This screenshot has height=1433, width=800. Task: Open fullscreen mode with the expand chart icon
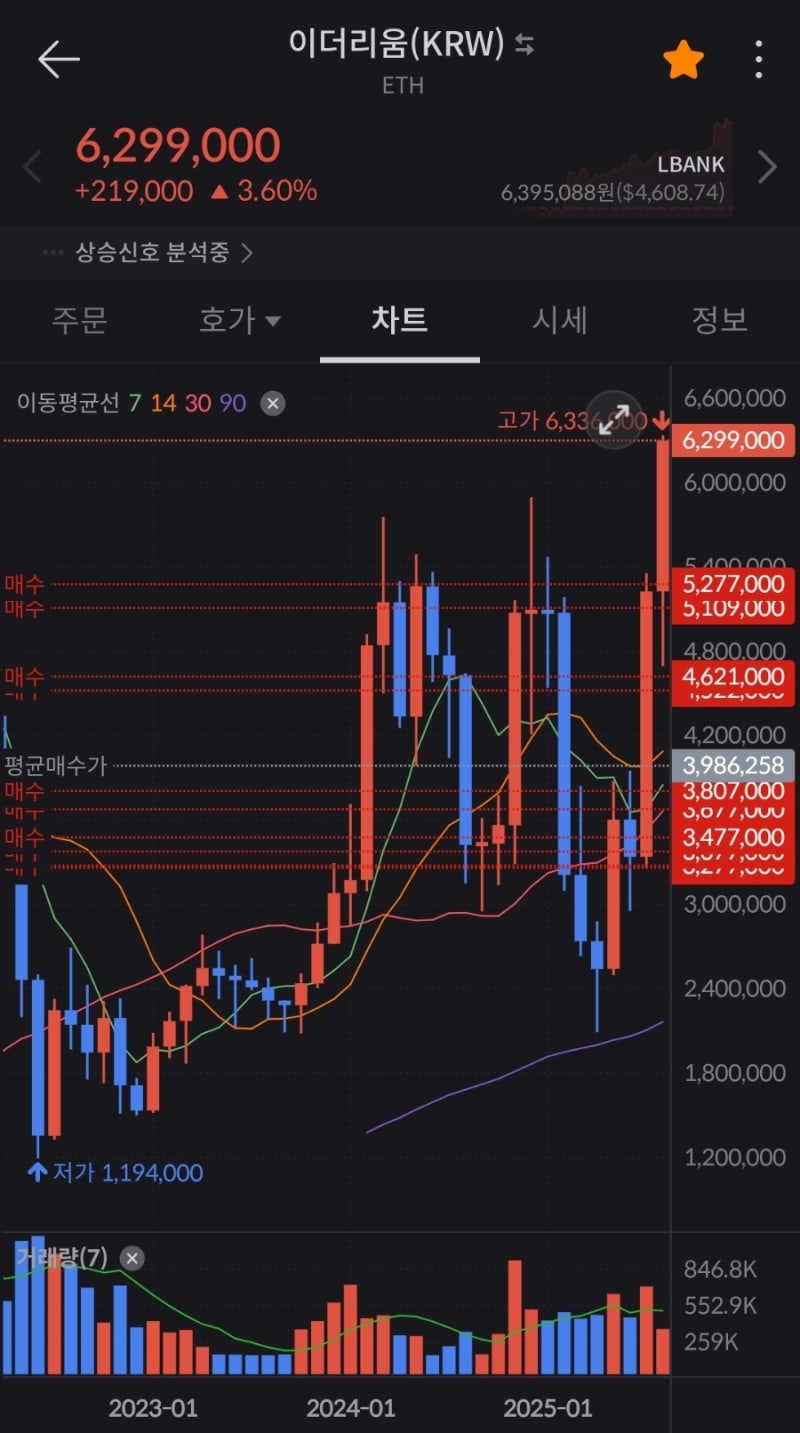[x=614, y=418]
